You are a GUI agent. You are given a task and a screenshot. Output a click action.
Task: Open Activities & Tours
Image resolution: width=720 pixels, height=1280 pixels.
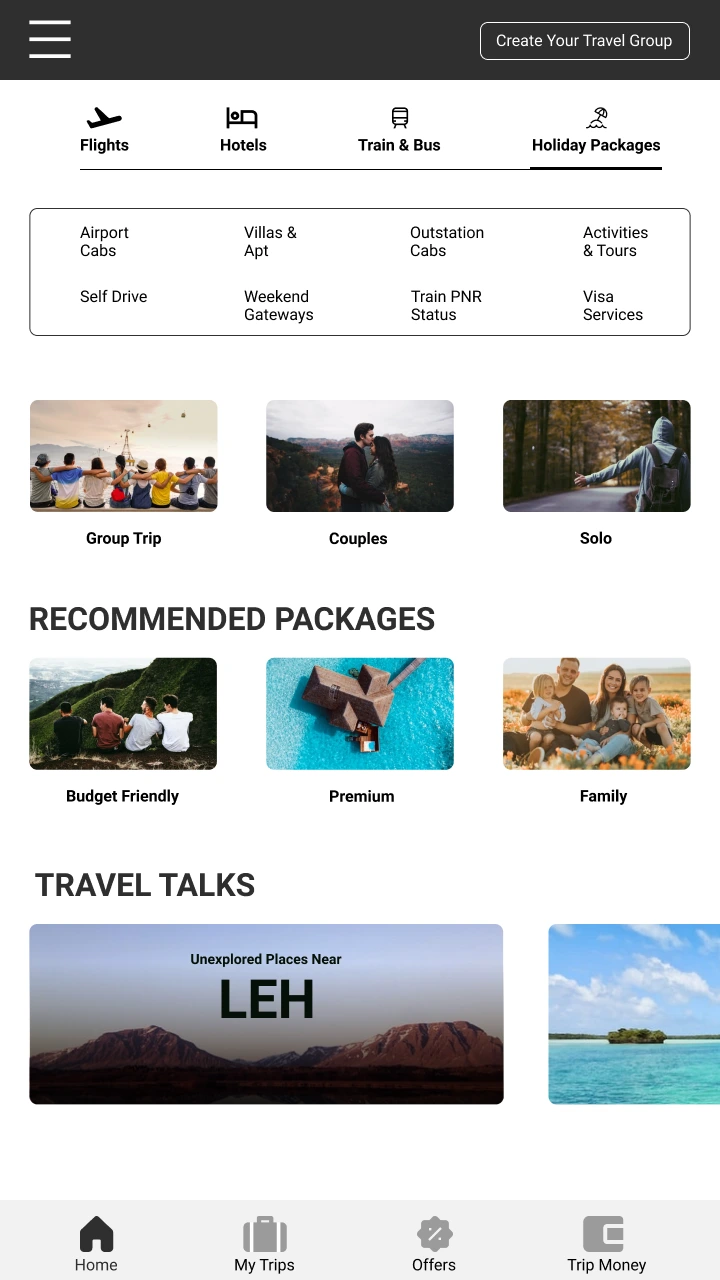pyautogui.click(x=615, y=242)
